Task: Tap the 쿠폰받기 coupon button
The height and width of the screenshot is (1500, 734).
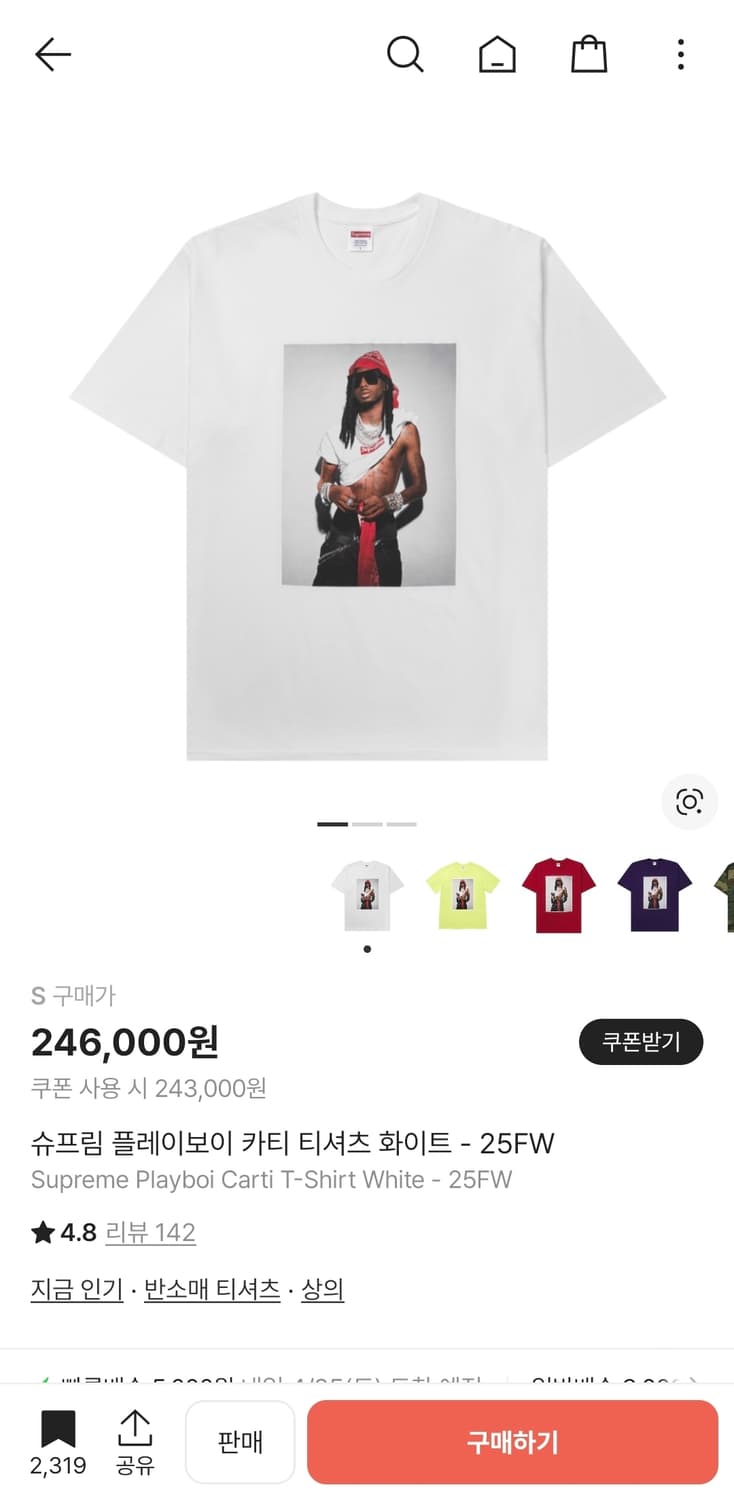Action: click(x=641, y=1041)
